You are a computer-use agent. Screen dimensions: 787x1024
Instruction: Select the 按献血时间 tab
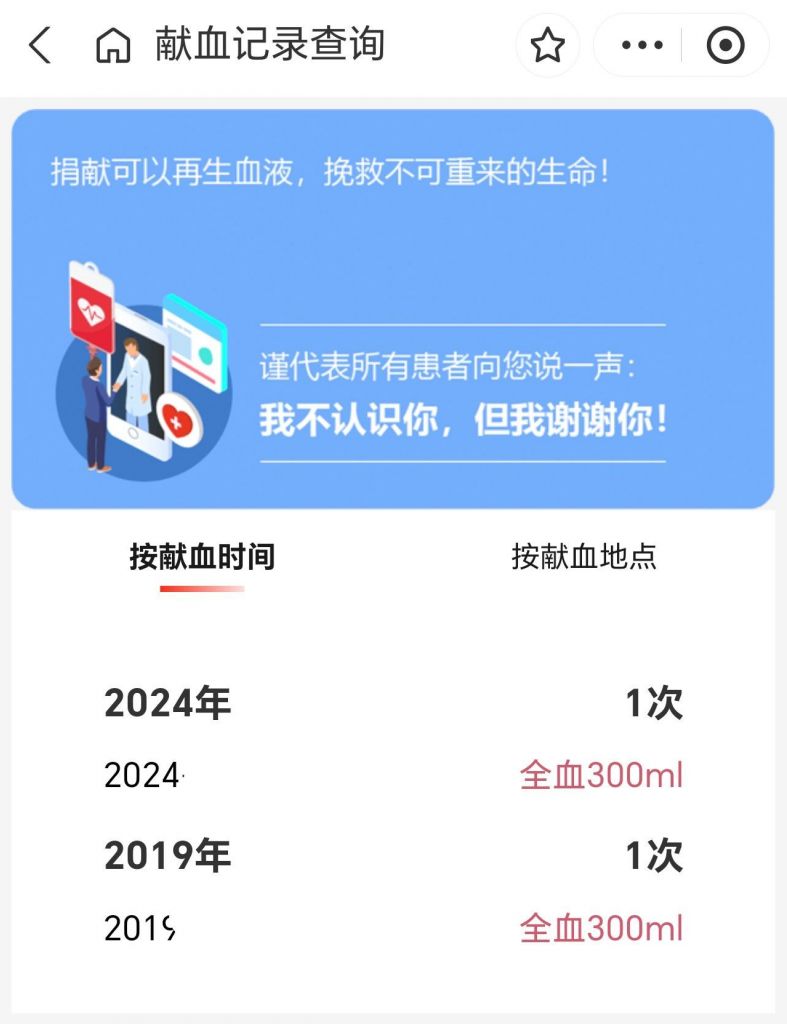pos(202,557)
